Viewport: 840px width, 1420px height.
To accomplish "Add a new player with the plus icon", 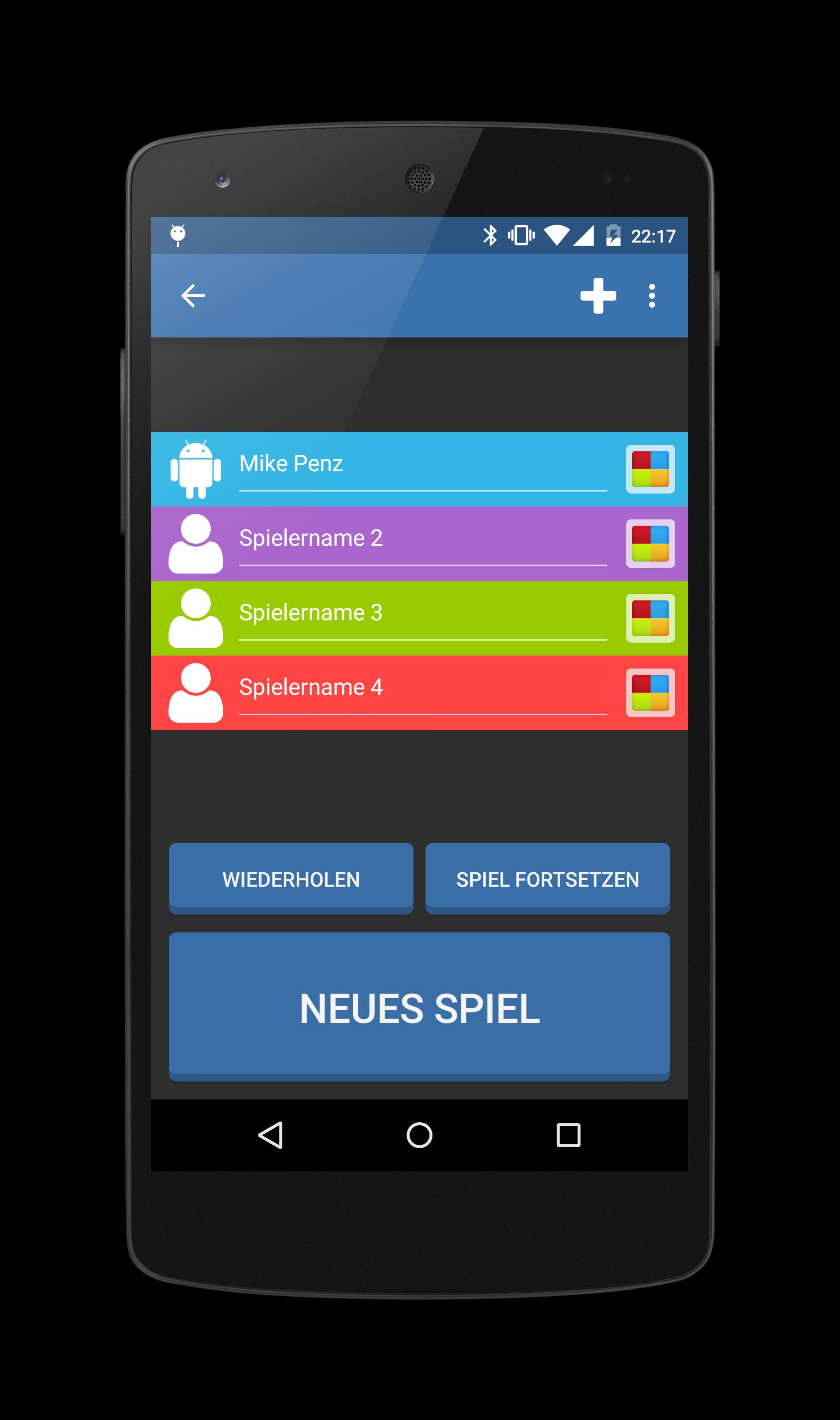I will 598,295.
